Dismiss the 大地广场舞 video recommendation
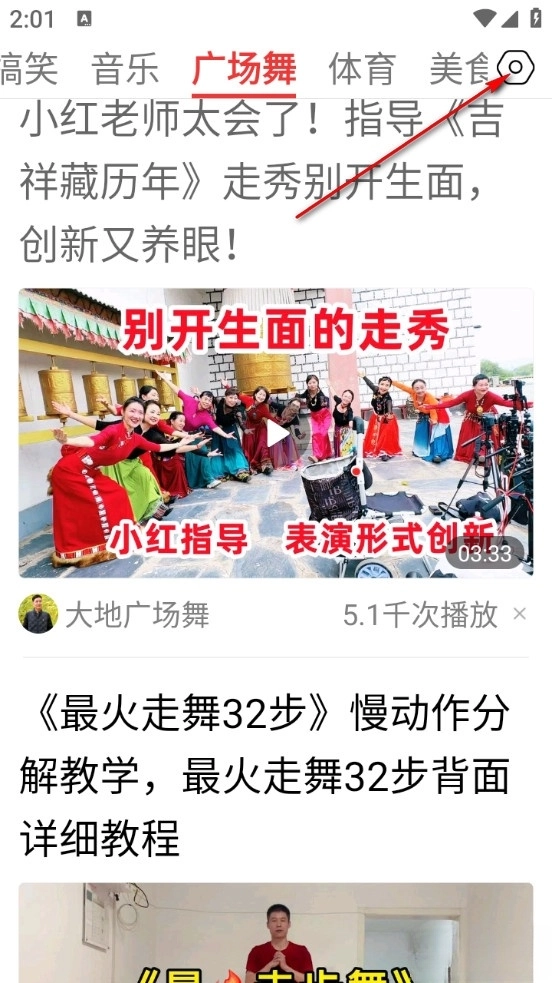The height and width of the screenshot is (983, 552). tap(519, 614)
